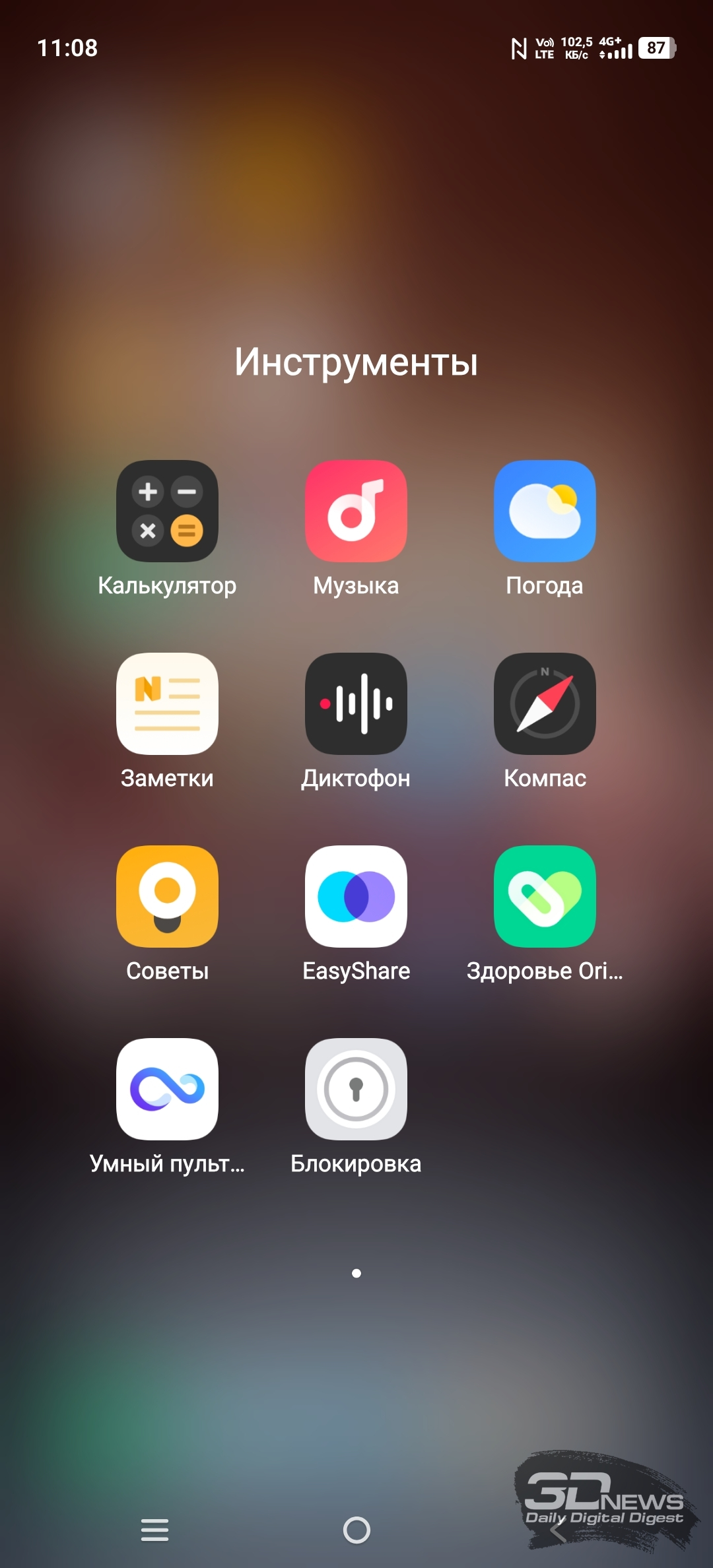713x1568 pixels.
Task: Open the Калькулятор app
Action: click(167, 511)
